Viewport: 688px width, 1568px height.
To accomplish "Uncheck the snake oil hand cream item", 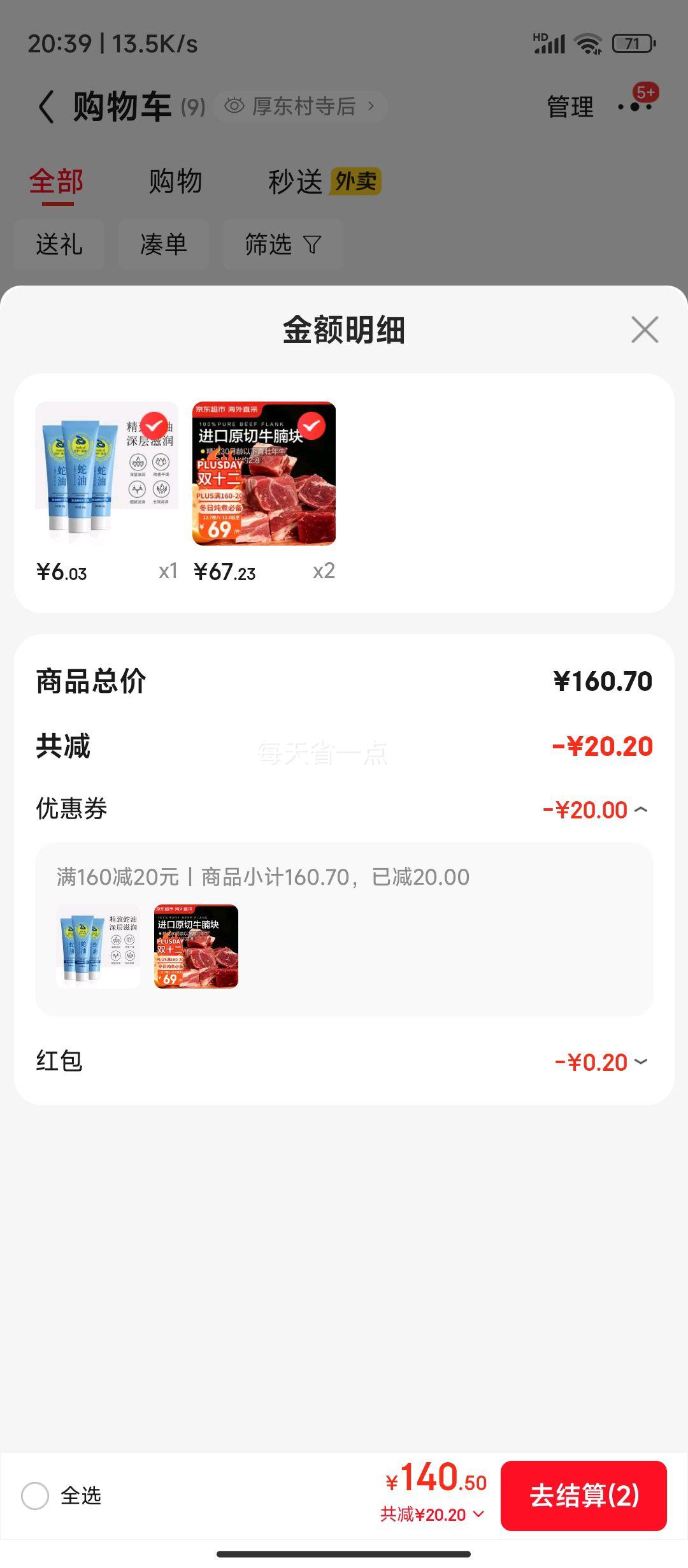I will 154,426.
